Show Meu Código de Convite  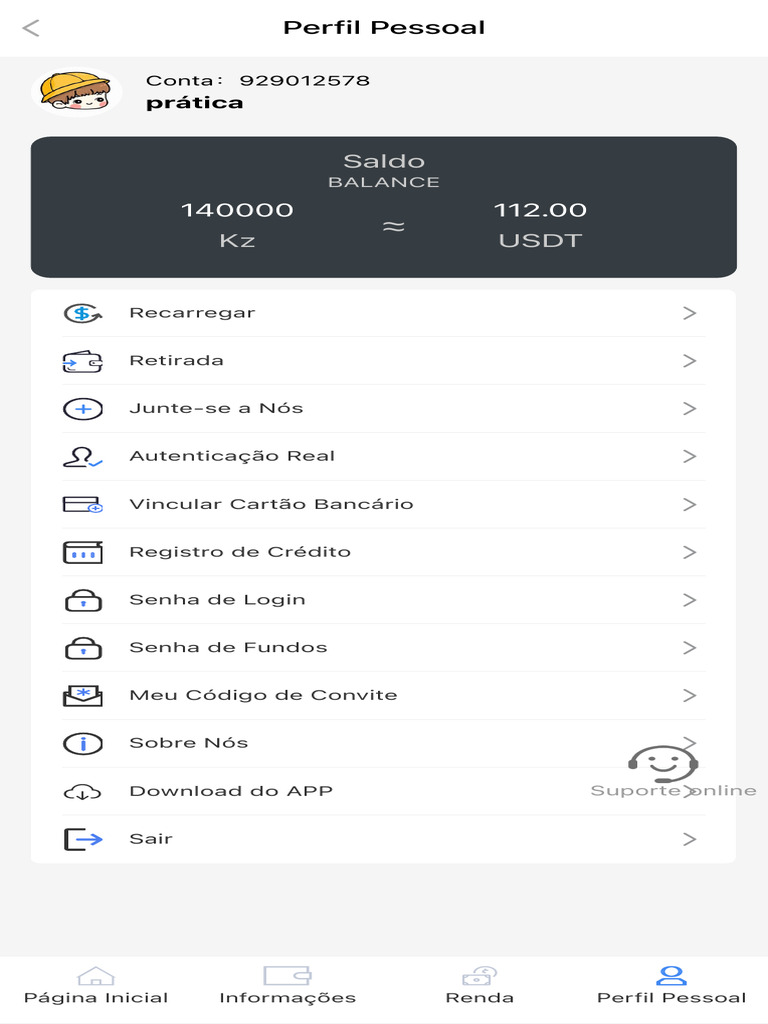tap(383, 696)
